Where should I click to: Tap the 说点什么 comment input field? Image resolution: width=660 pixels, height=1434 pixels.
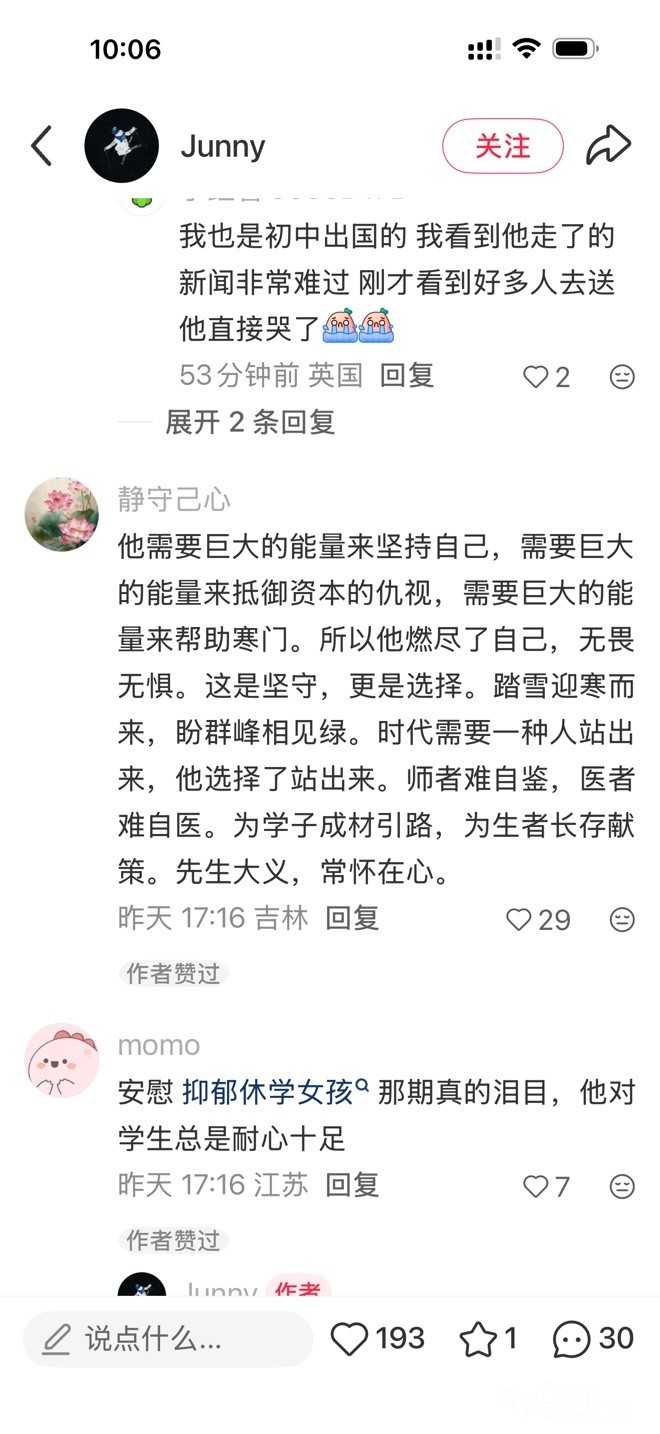[x=168, y=1339]
